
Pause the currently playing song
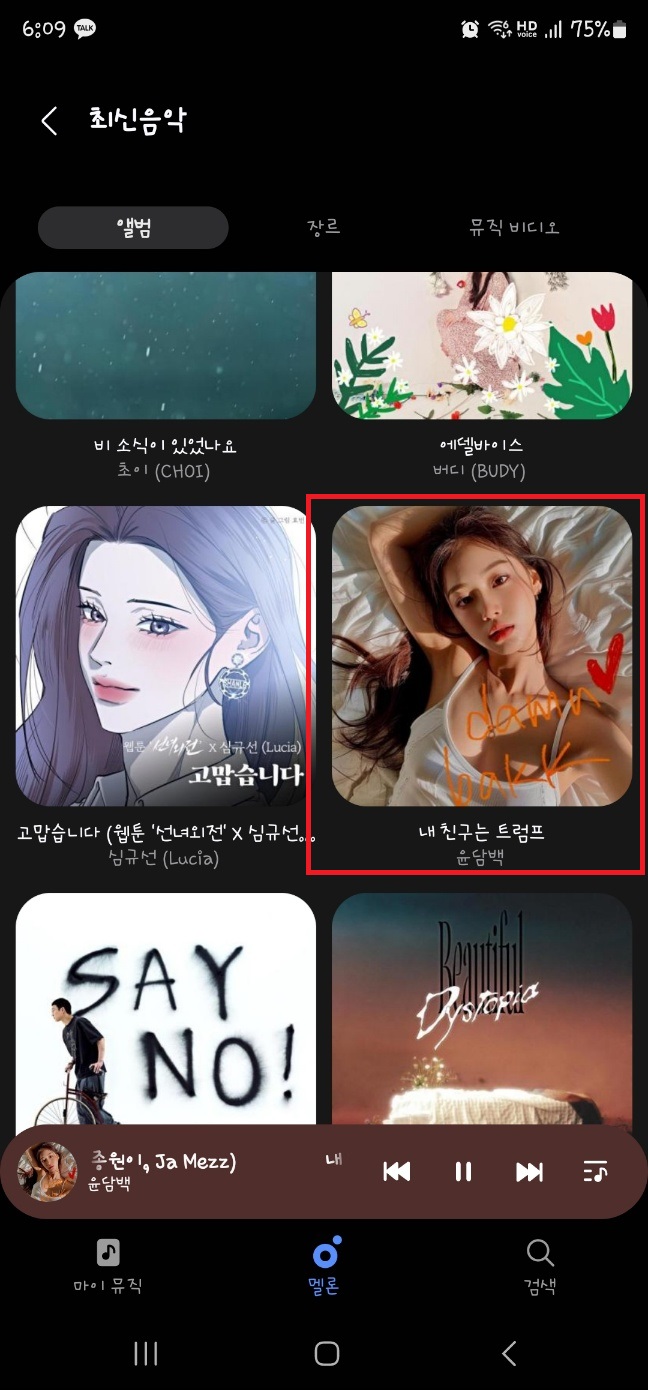(463, 1172)
